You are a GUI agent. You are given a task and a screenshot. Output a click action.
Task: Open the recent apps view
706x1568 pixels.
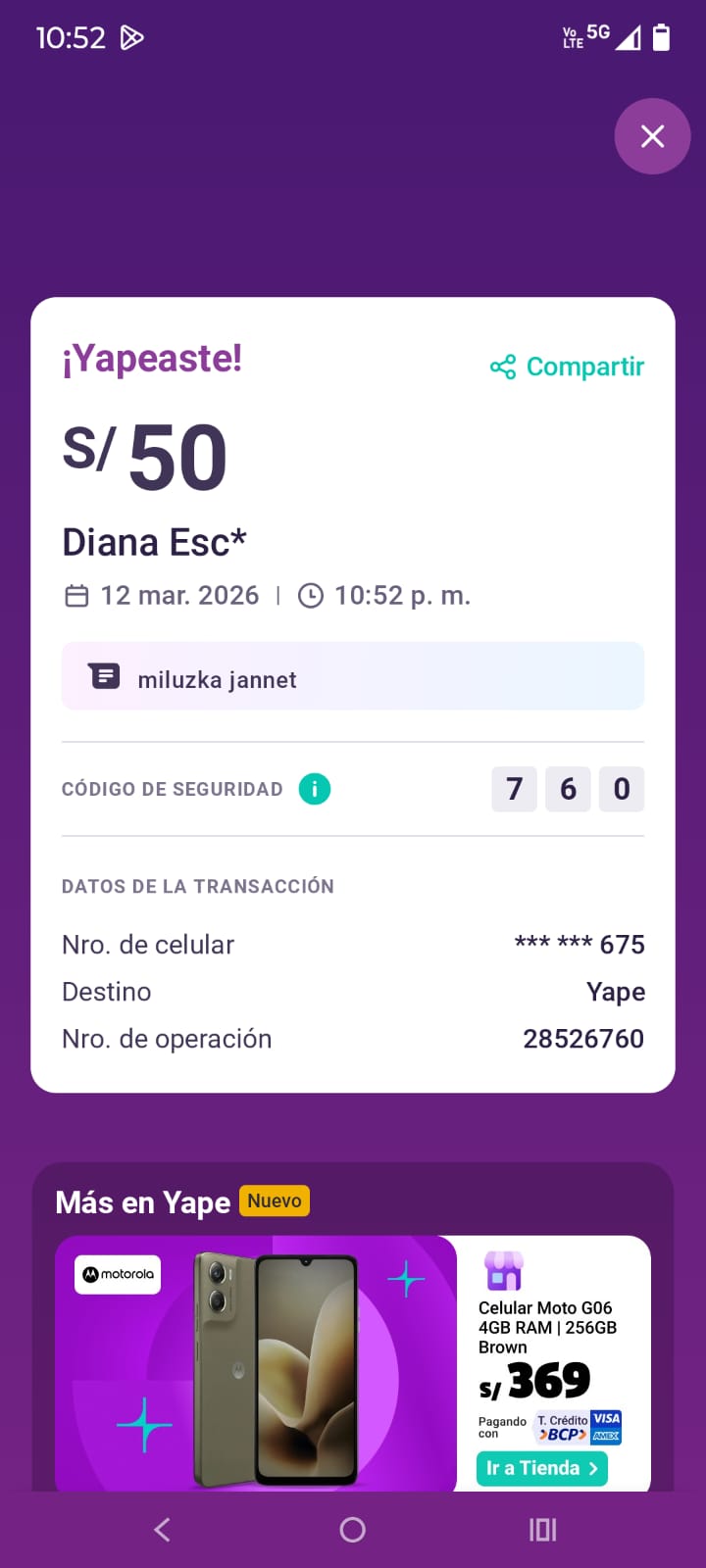pos(542,1529)
